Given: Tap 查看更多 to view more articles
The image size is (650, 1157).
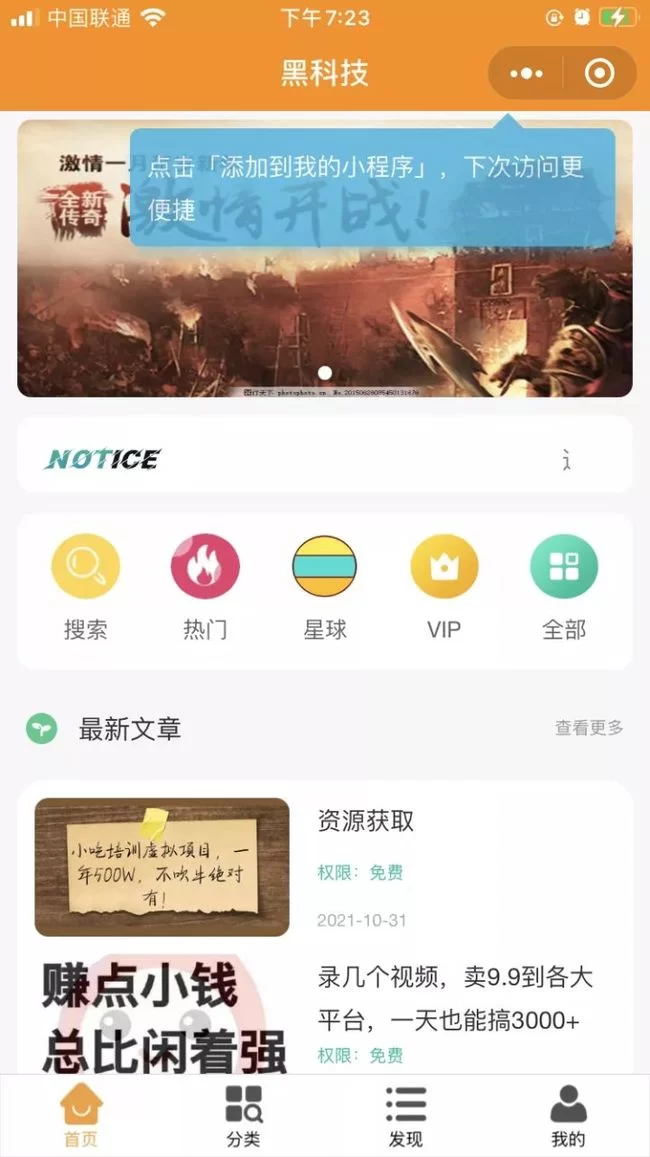Looking at the screenshot, I should tap(589, 728).
